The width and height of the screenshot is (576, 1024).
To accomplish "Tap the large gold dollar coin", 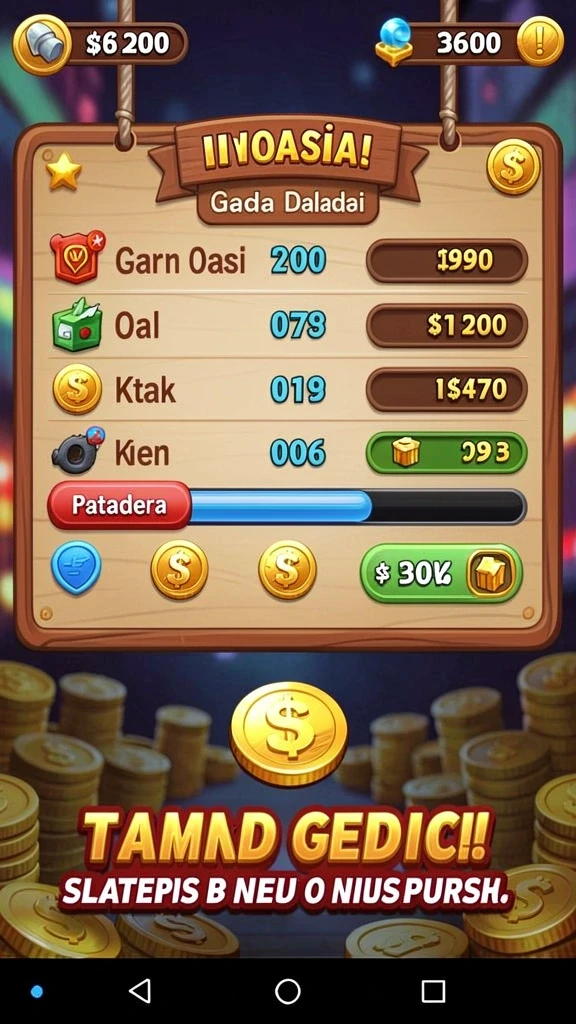I will pos(288,734).
